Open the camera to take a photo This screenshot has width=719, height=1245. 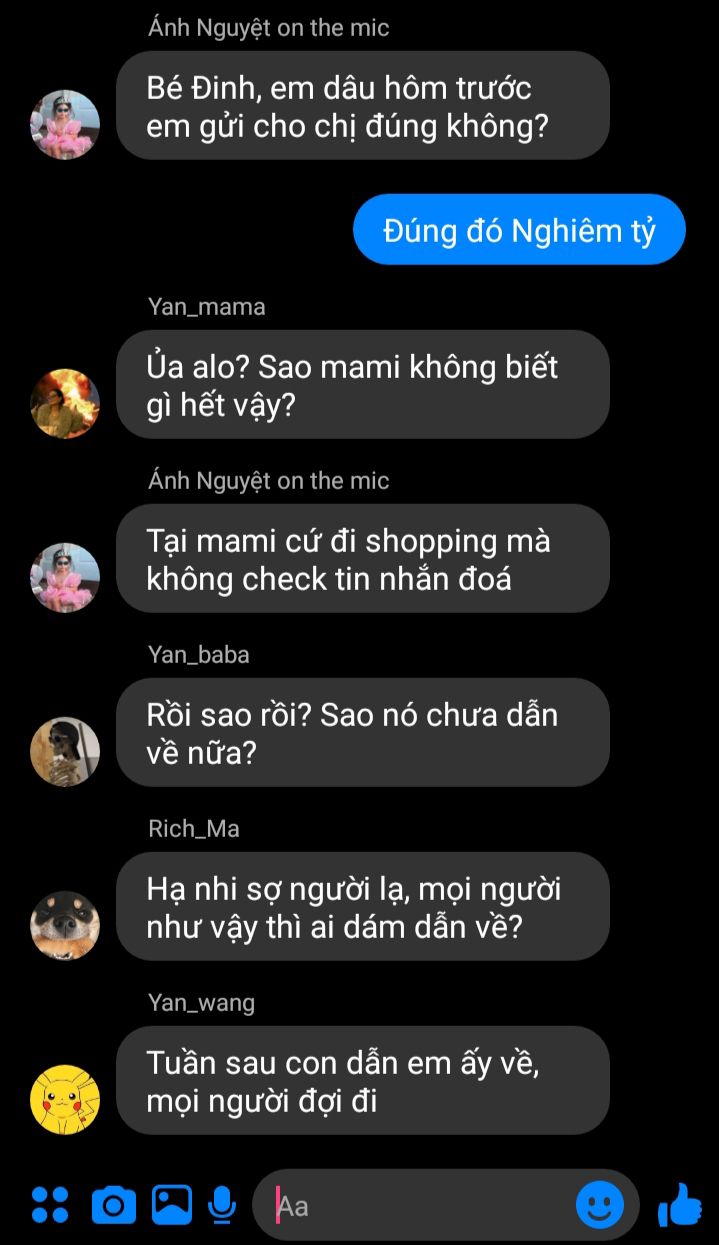tap(113, 1205)
